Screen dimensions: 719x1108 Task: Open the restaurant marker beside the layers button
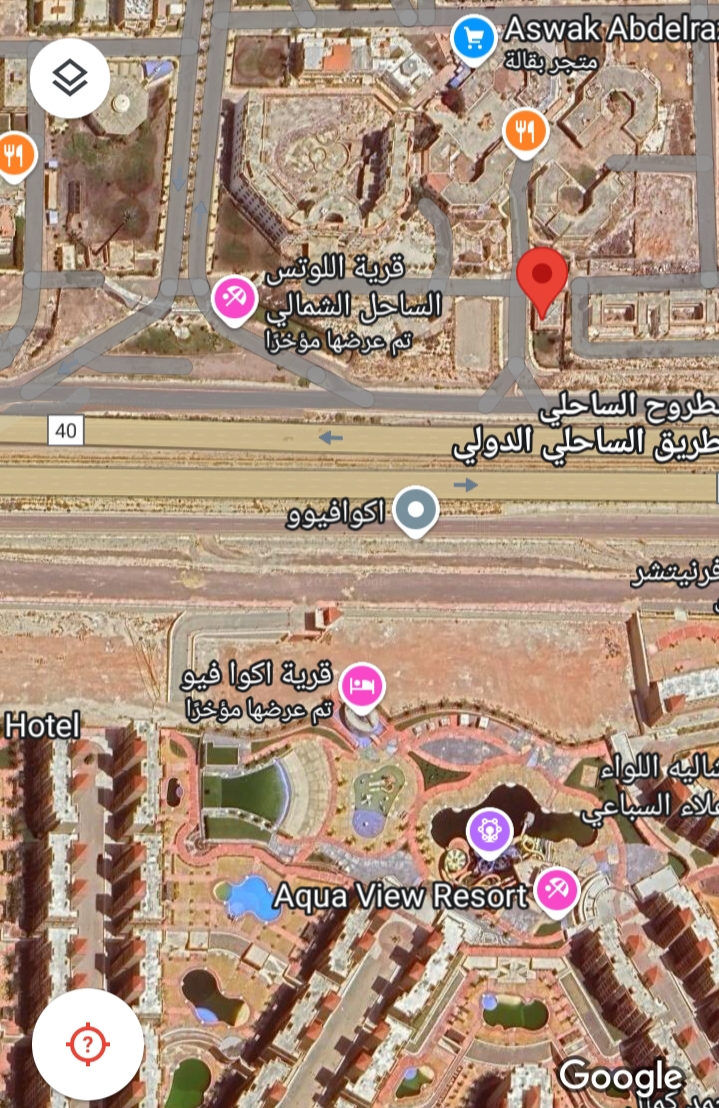tap(13, 156)
